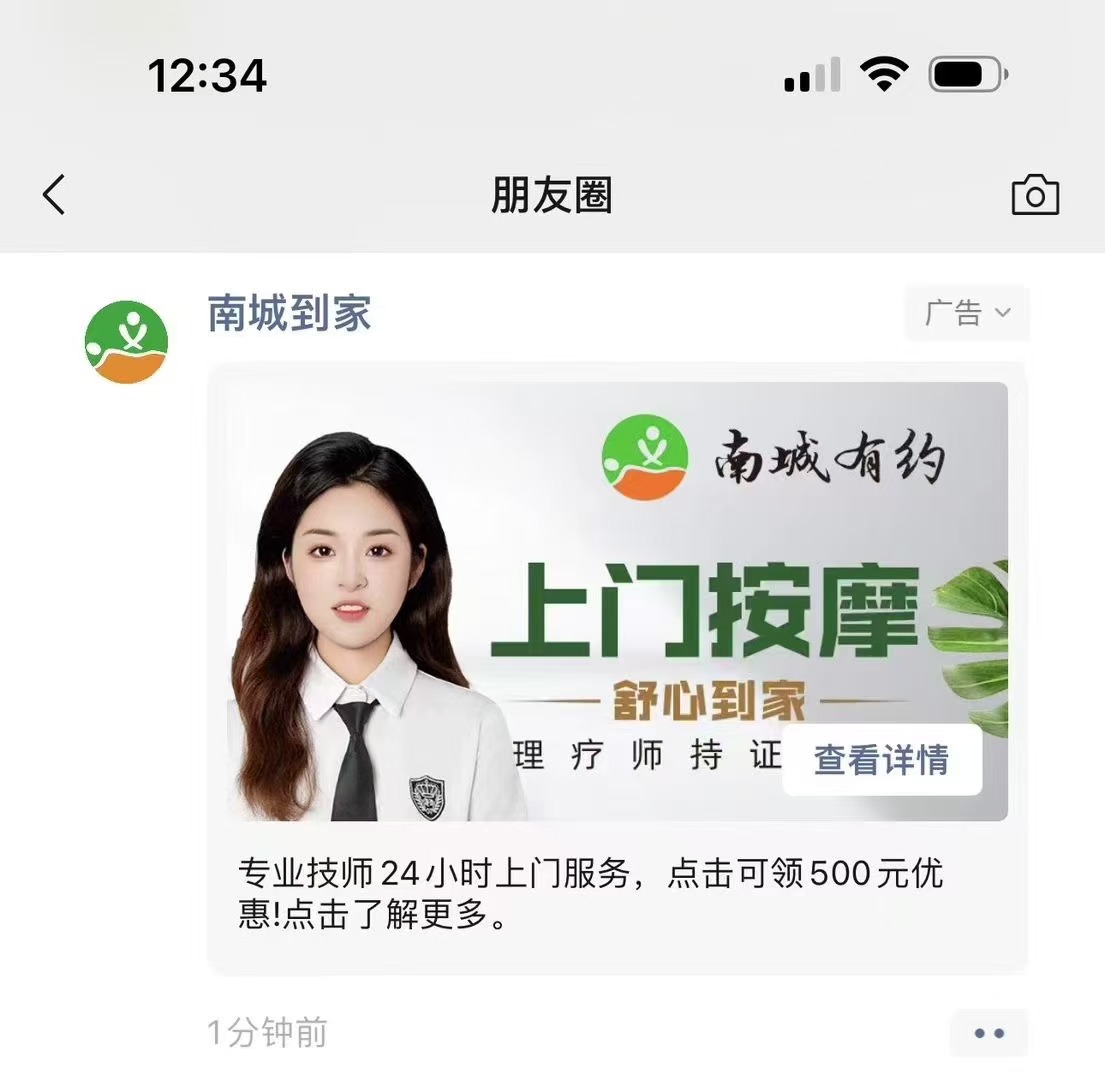Screen dimensions: 1105x1080
Task: Tap the 查看详情 button
Action: [x=881, y=760]
